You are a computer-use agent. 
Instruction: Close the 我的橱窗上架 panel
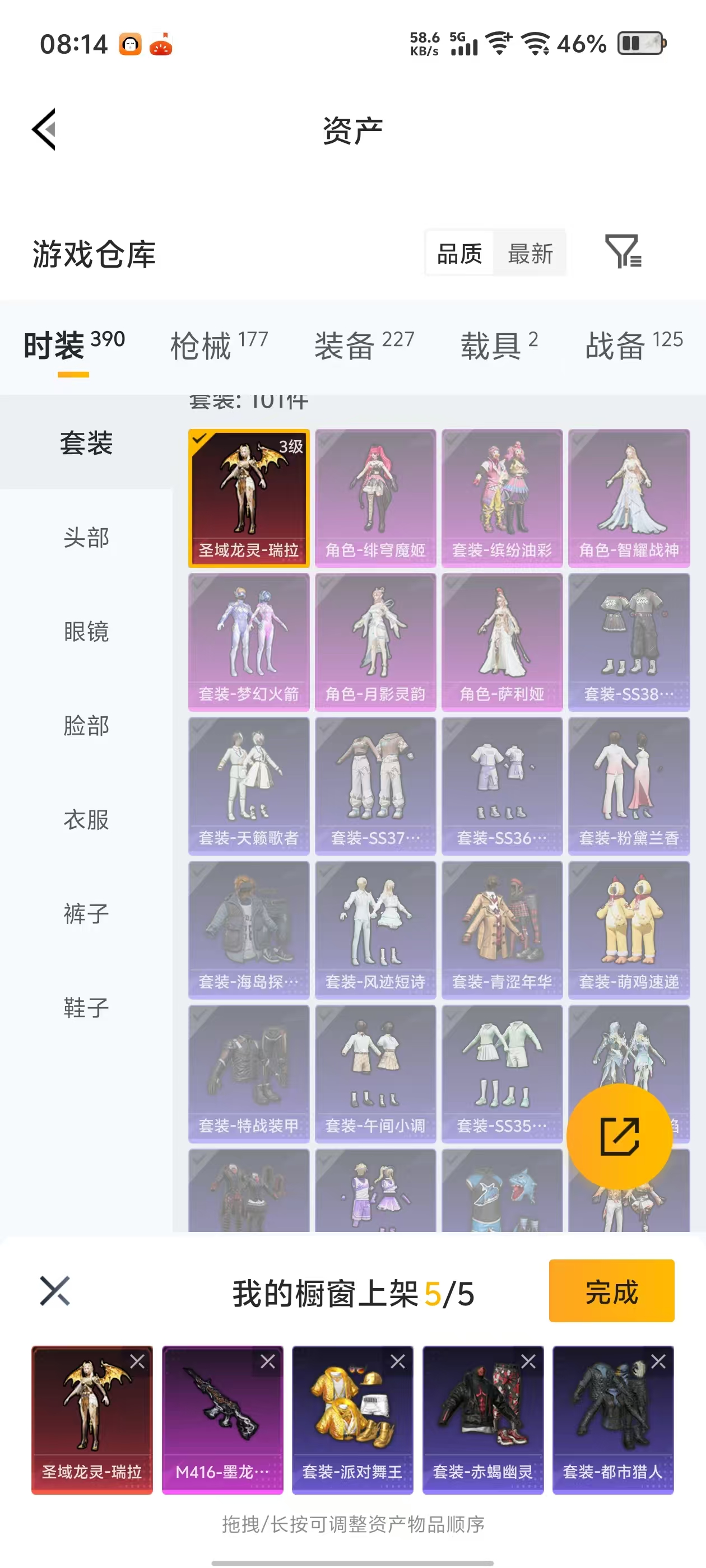coord(55,1291)
